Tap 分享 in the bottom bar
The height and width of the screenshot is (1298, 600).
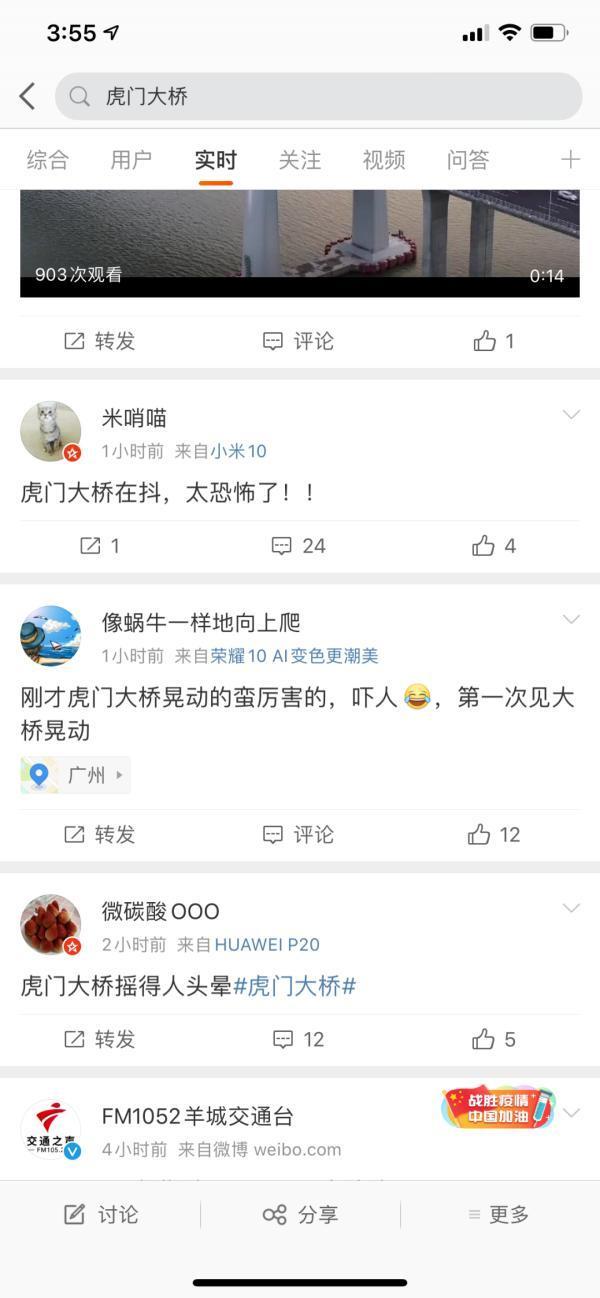click(300, 1215)
